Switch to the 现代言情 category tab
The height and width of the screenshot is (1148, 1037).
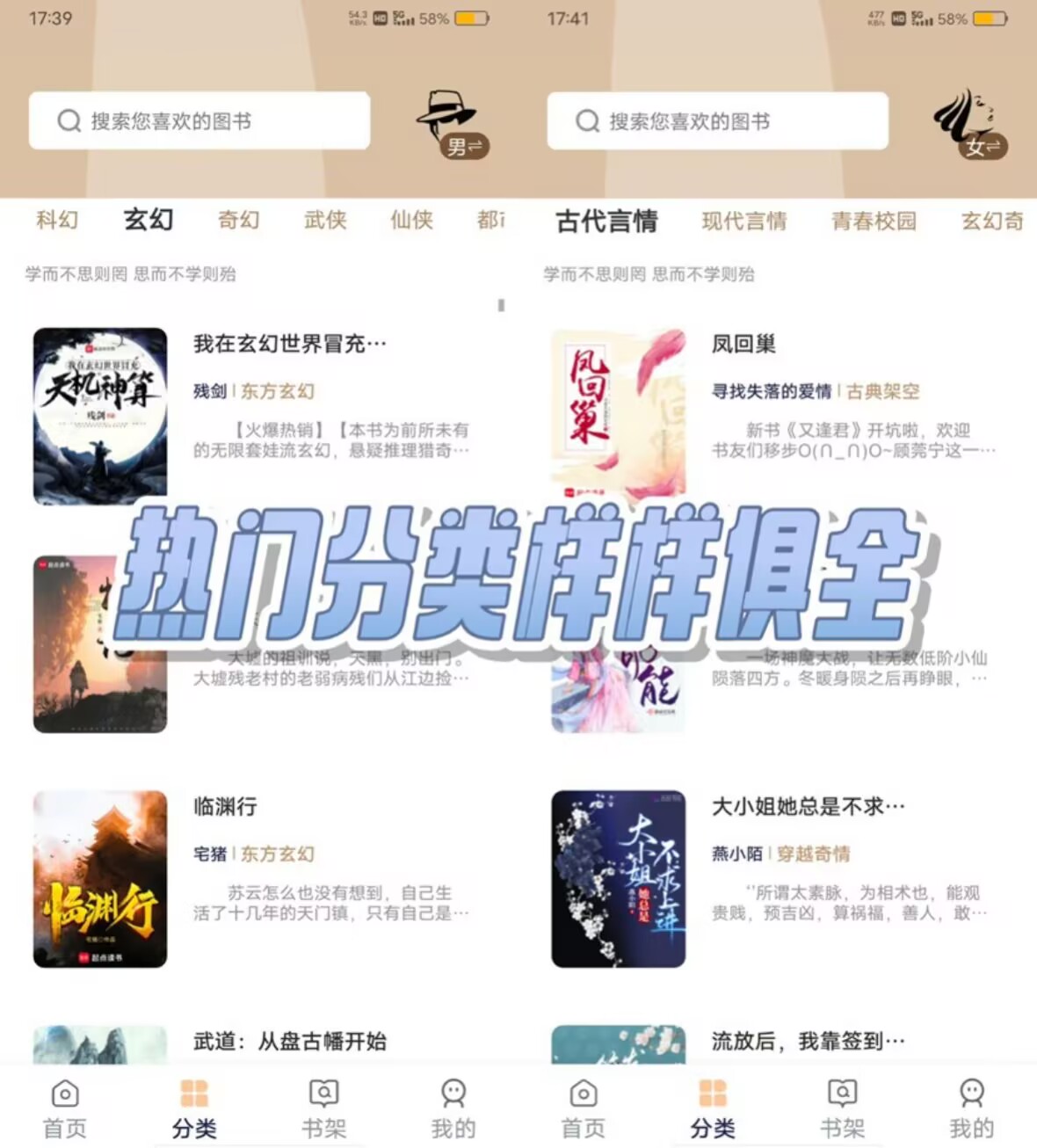coord(743,221)
